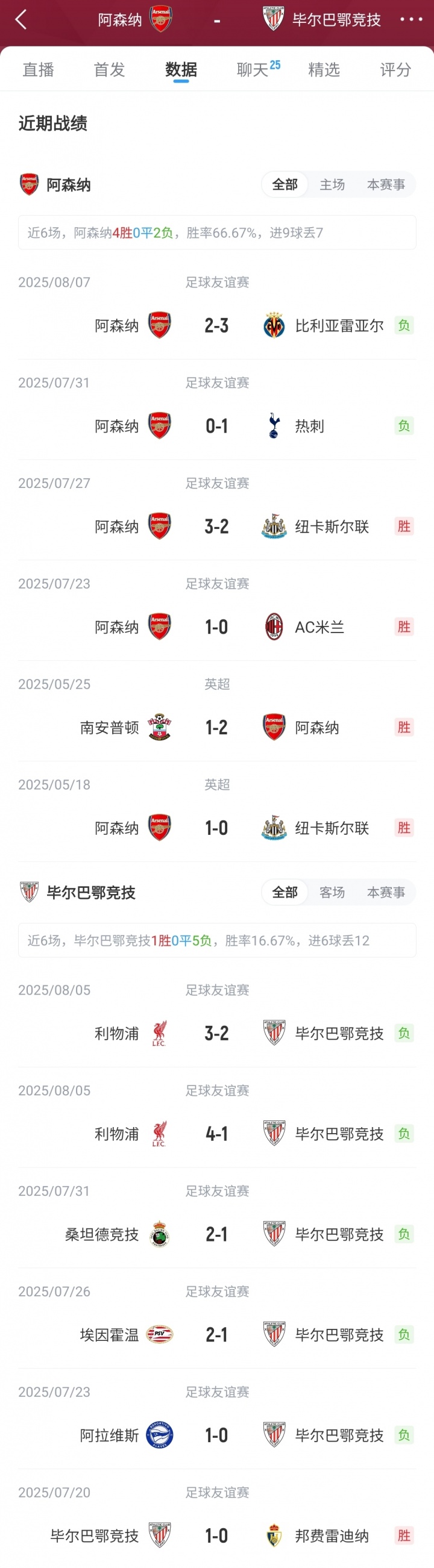Filter 毕尔巴鄂竞技 results by 客场

click(x=332, y=892)
